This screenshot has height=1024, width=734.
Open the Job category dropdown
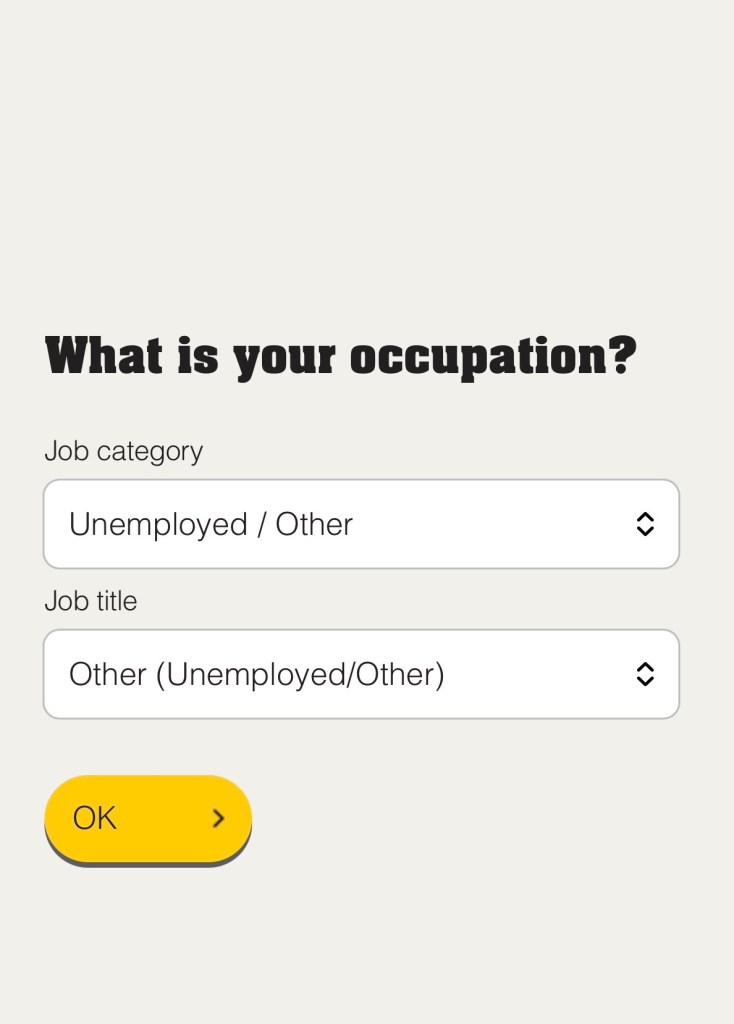pos(361,524)
